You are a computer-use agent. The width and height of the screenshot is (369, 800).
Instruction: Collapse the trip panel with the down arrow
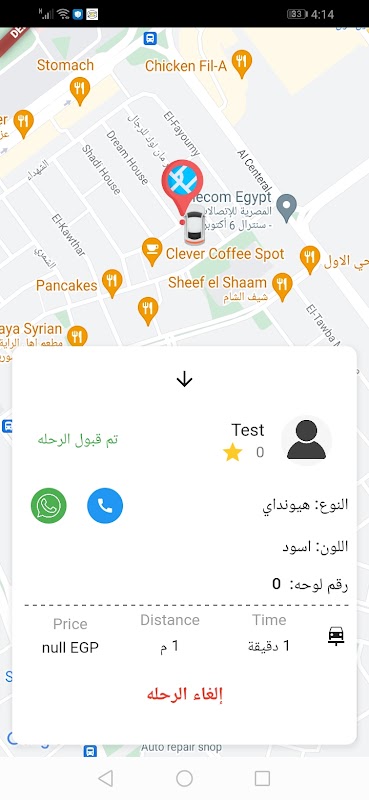pos(184,379)
